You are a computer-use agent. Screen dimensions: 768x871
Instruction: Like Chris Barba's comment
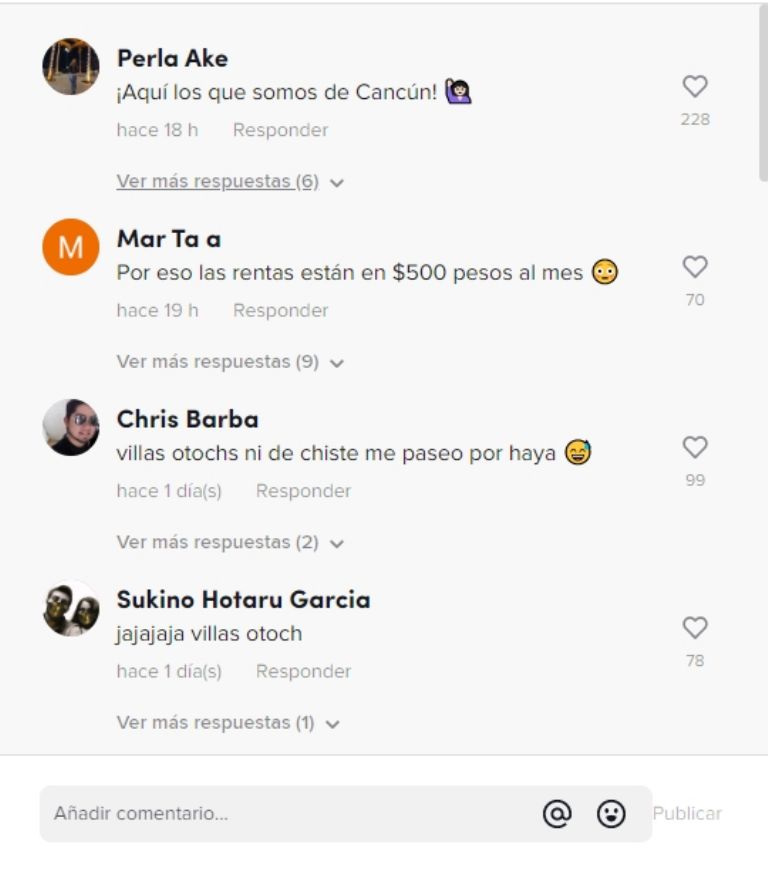pyautogui.click(x=695, y=447)
